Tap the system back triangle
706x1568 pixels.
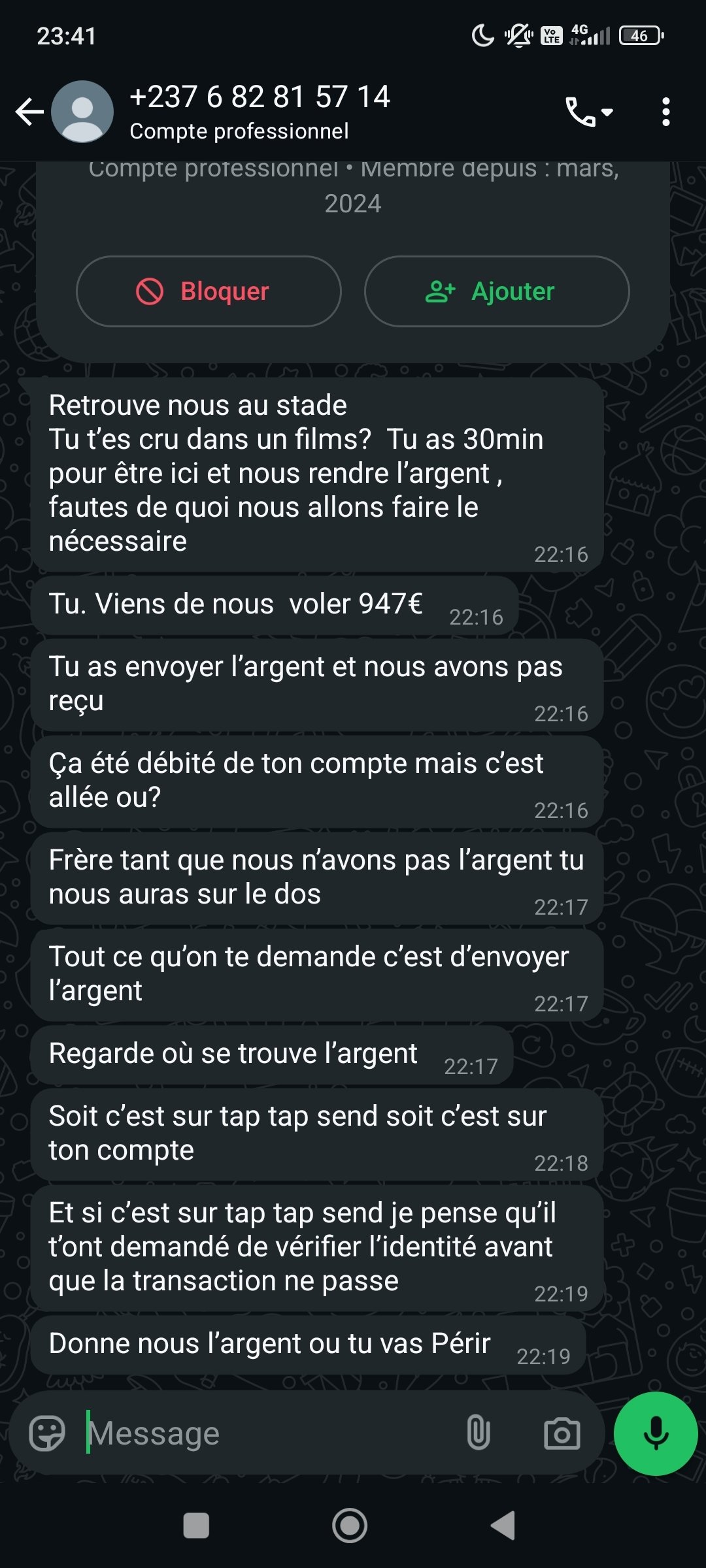tap(503, 1526)
